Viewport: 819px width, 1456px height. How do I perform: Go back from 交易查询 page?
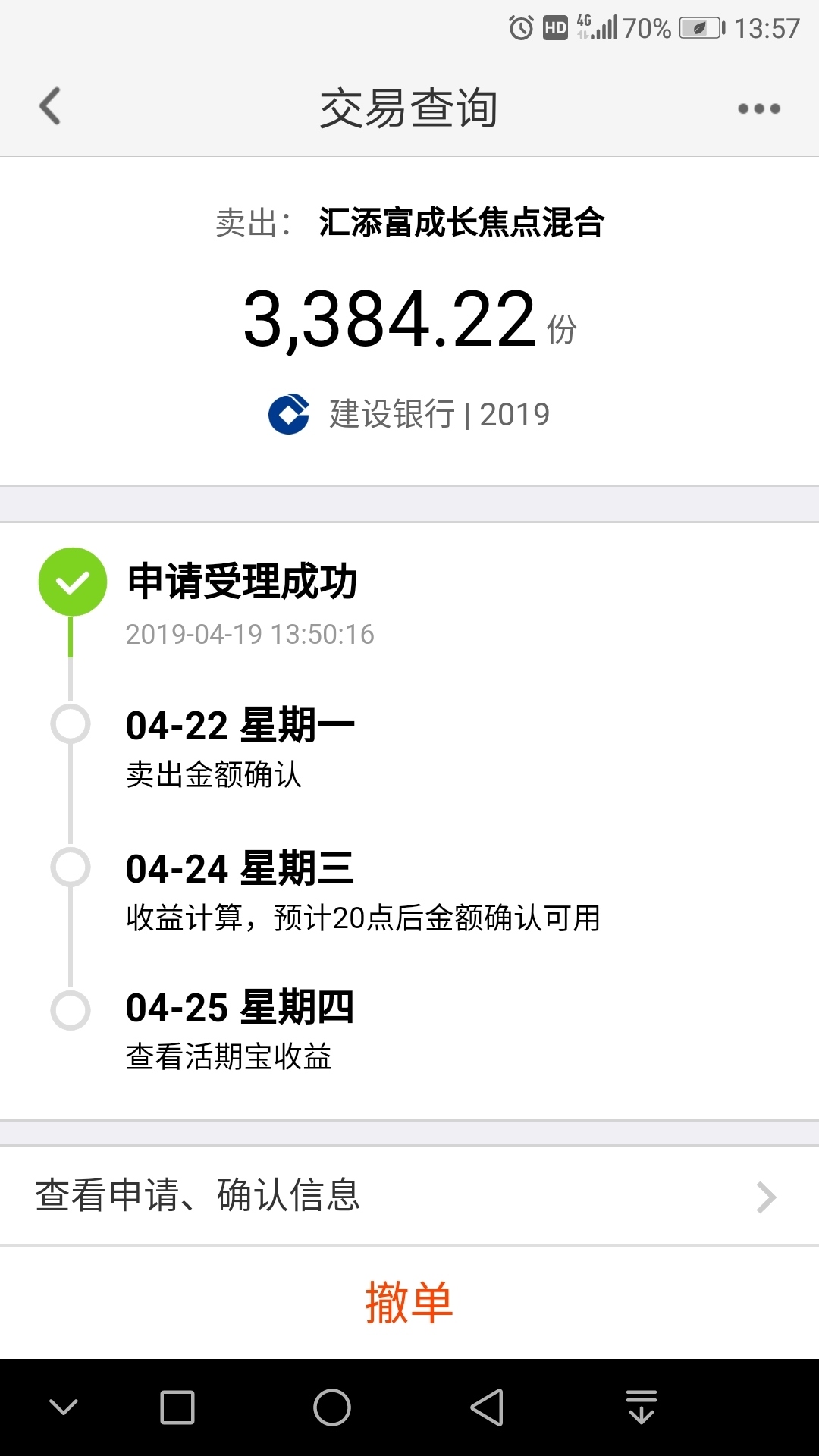tap(50, 106)
